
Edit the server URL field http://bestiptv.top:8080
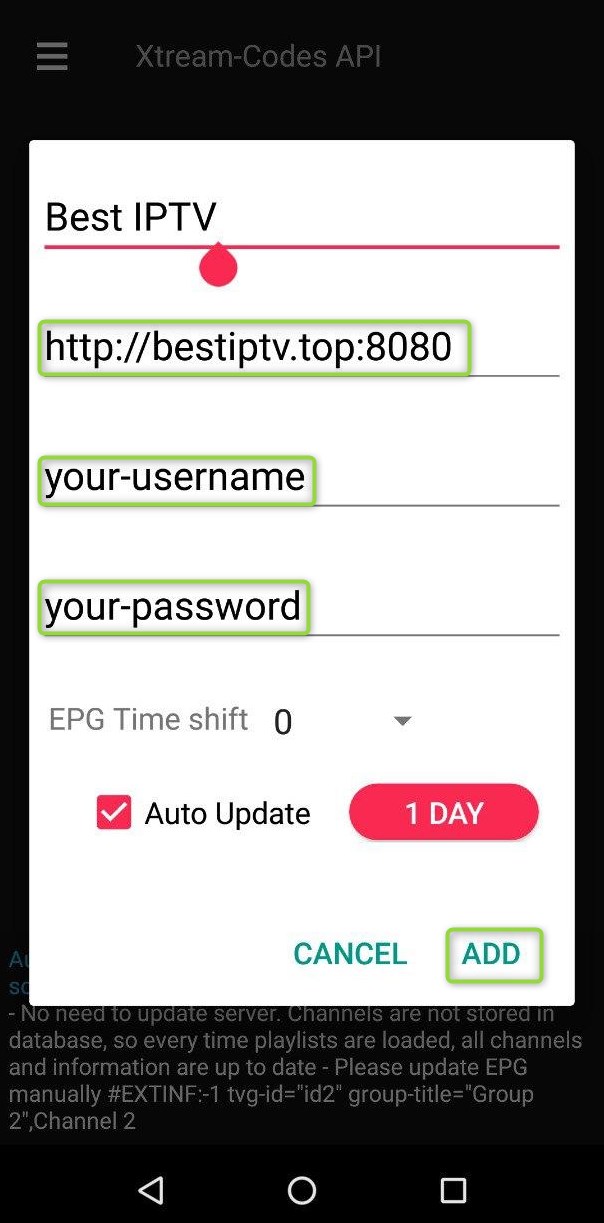[x=301, y=347]
